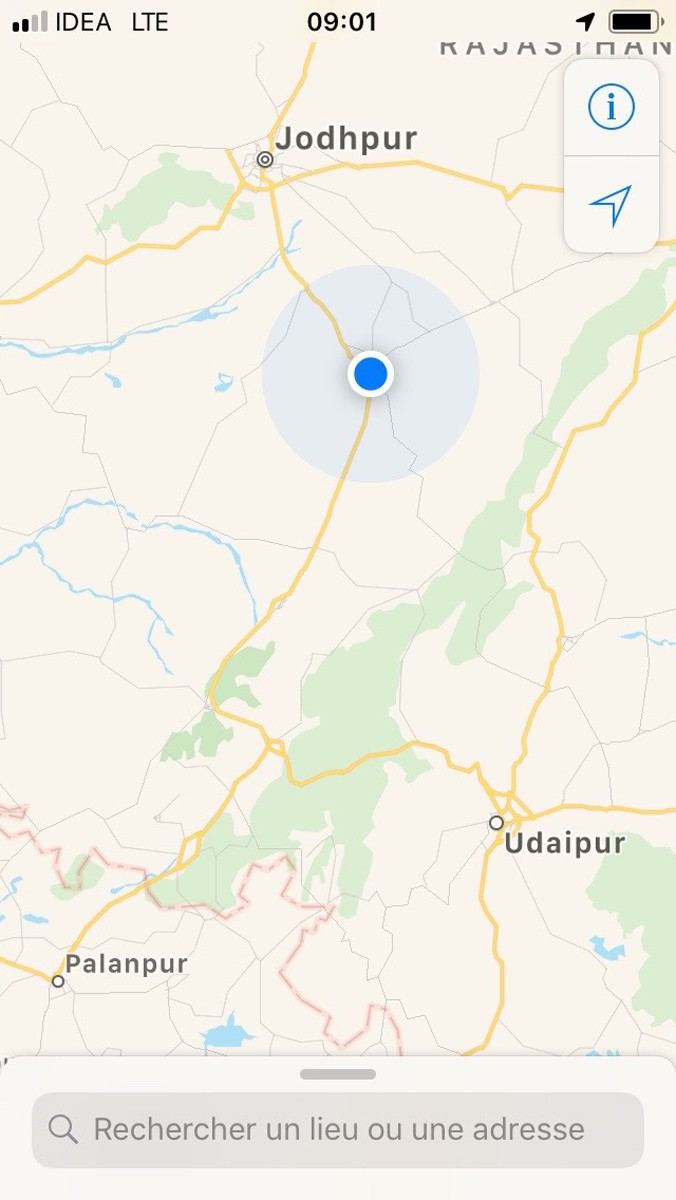Tap the "Rechercher un lieu ou une adresse" search field

pyautogui.click(x=338, y=1130)
